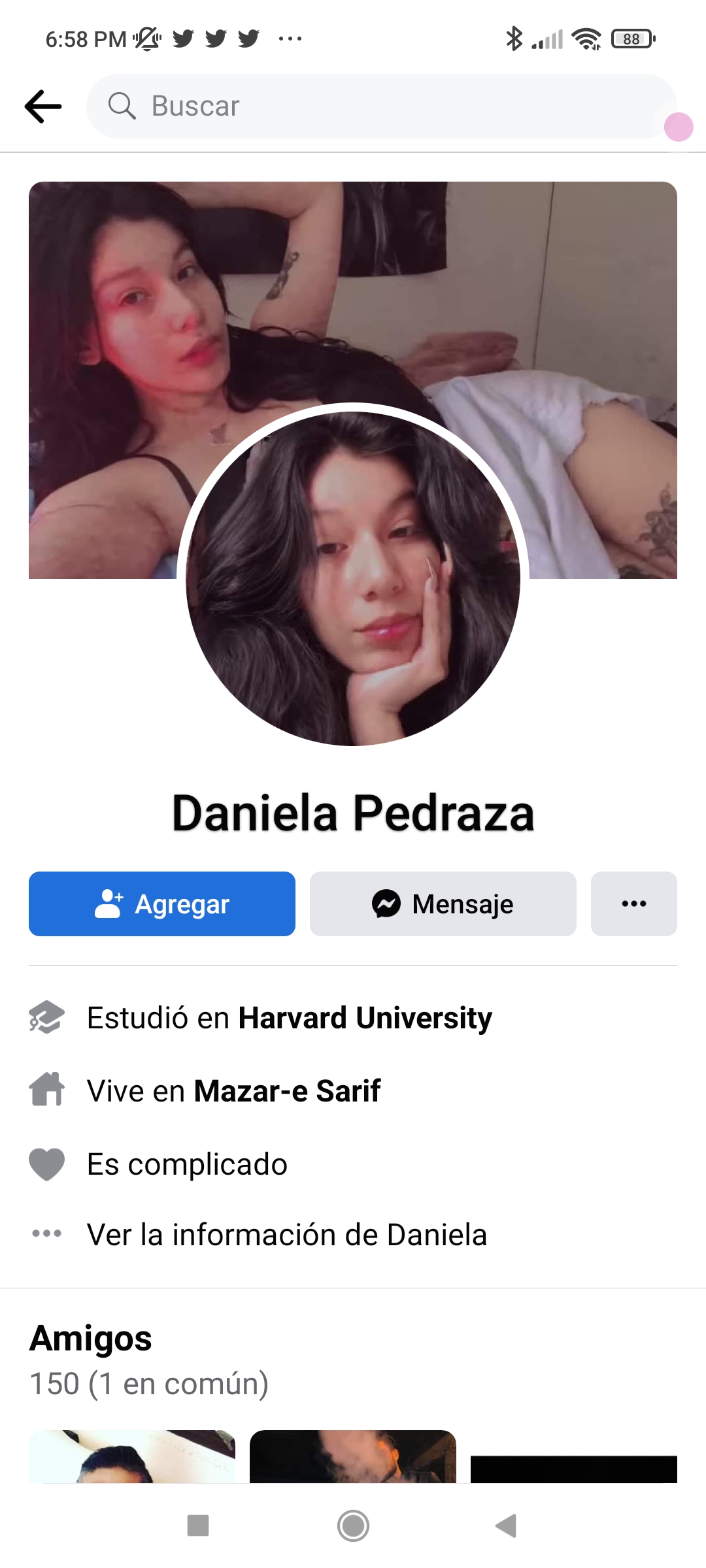
Task: Send a message via Mensaje button
Action: click(x=443, y=904)
